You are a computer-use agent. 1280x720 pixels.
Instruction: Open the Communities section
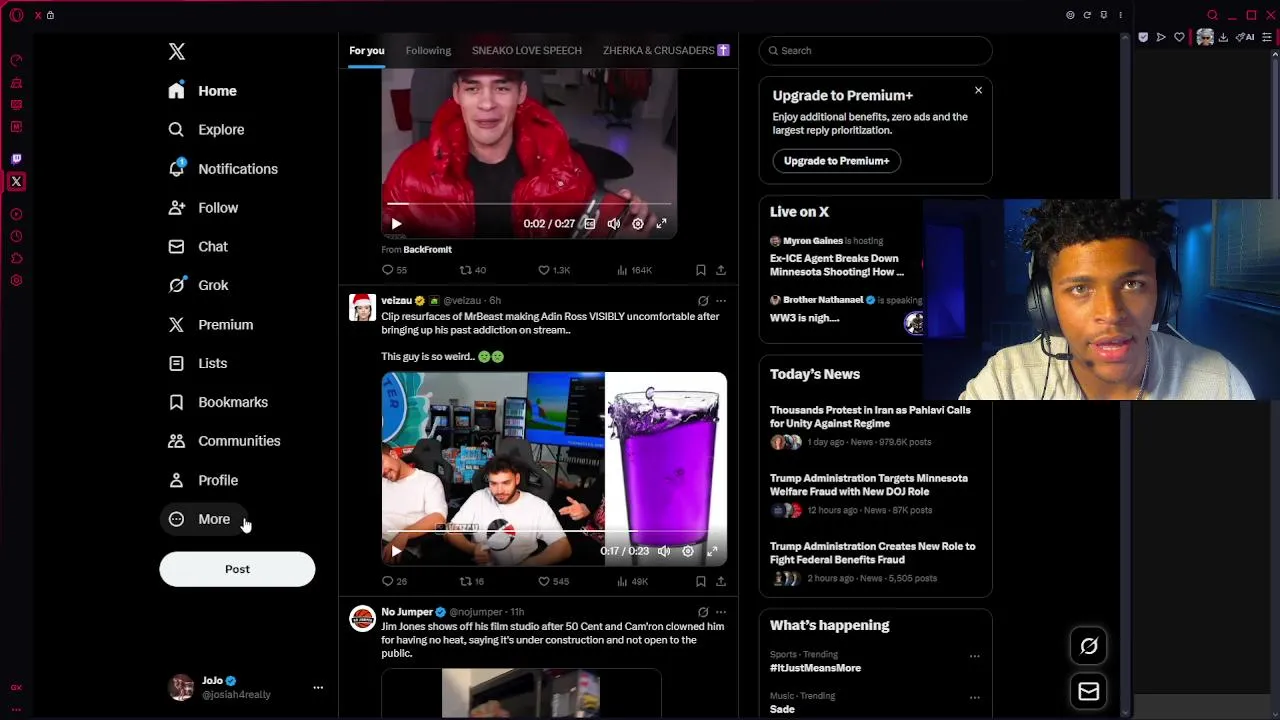238,441
